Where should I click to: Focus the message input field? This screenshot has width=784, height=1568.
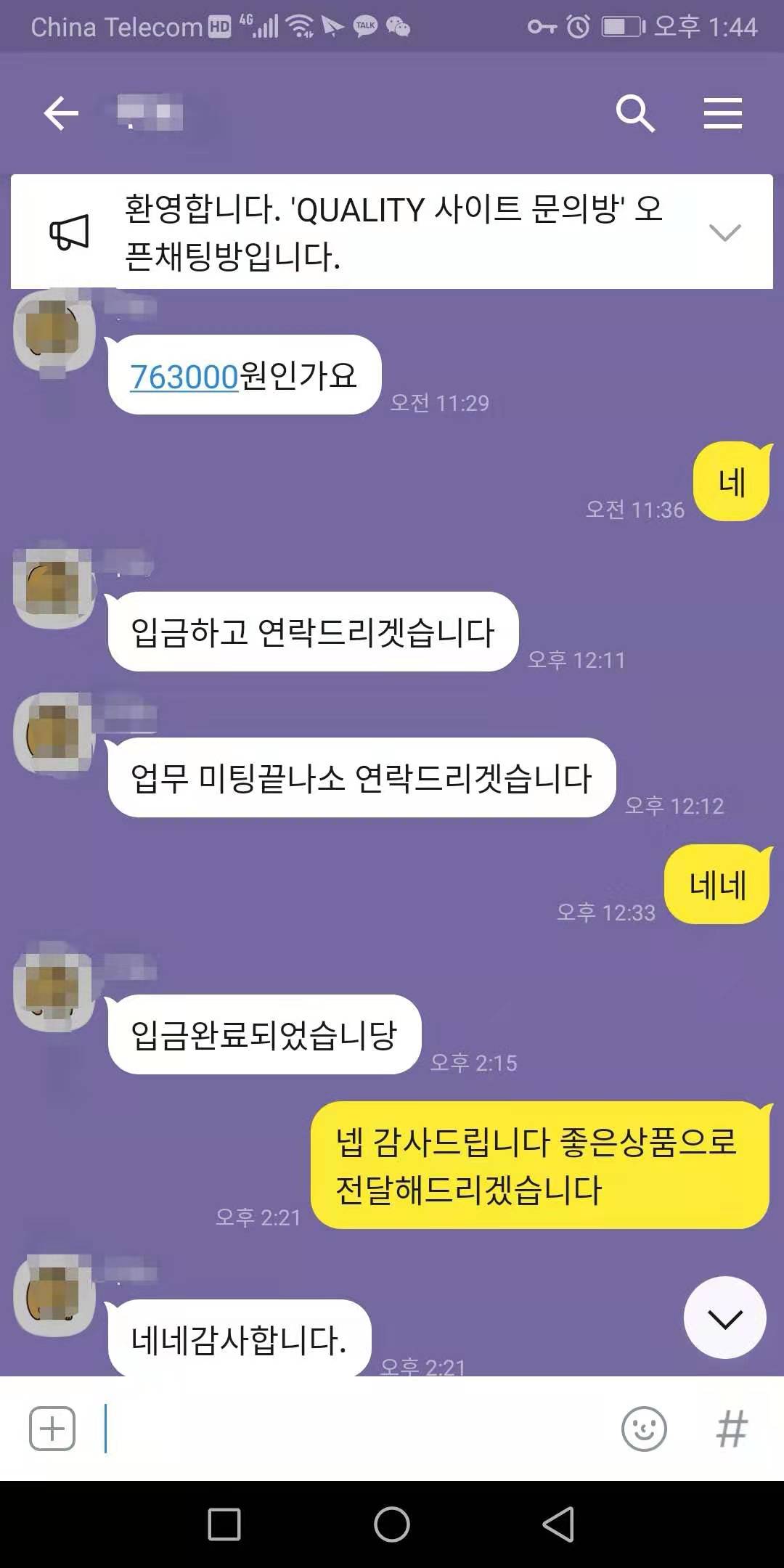(356, 1428)
